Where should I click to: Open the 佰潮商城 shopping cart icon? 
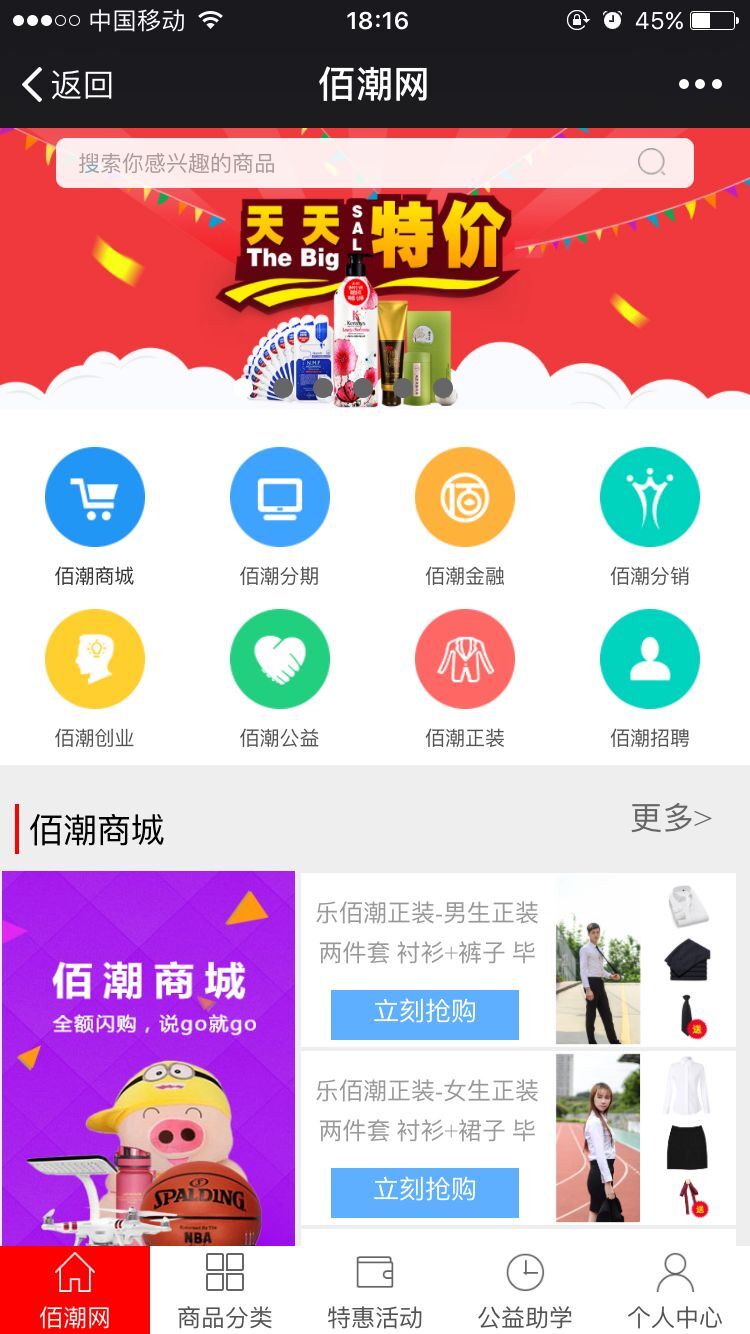[95, 495]
